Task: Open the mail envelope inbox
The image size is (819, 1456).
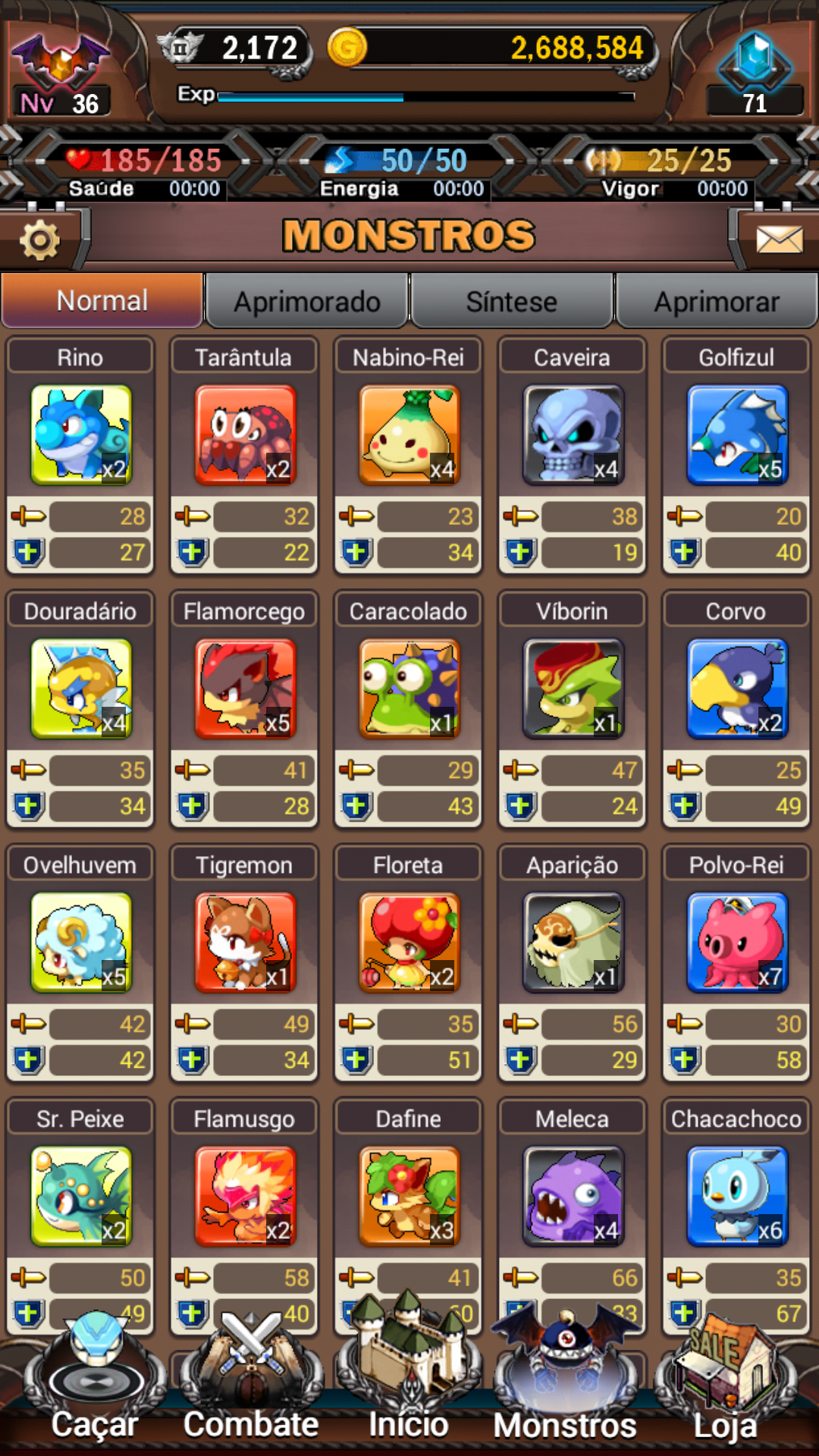Action: [x=780, y=240]
